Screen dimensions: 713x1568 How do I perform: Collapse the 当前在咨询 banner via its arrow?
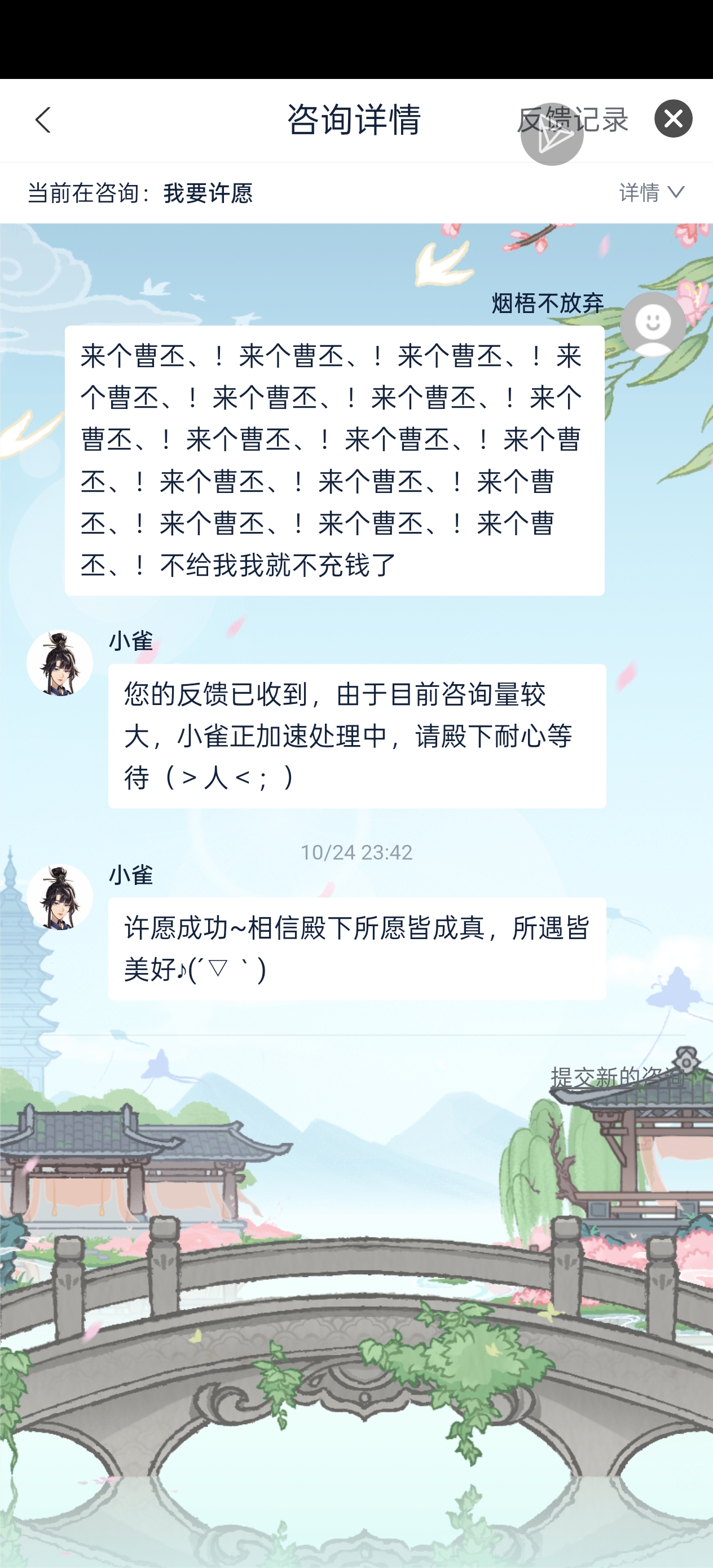(x=676, y=193)
